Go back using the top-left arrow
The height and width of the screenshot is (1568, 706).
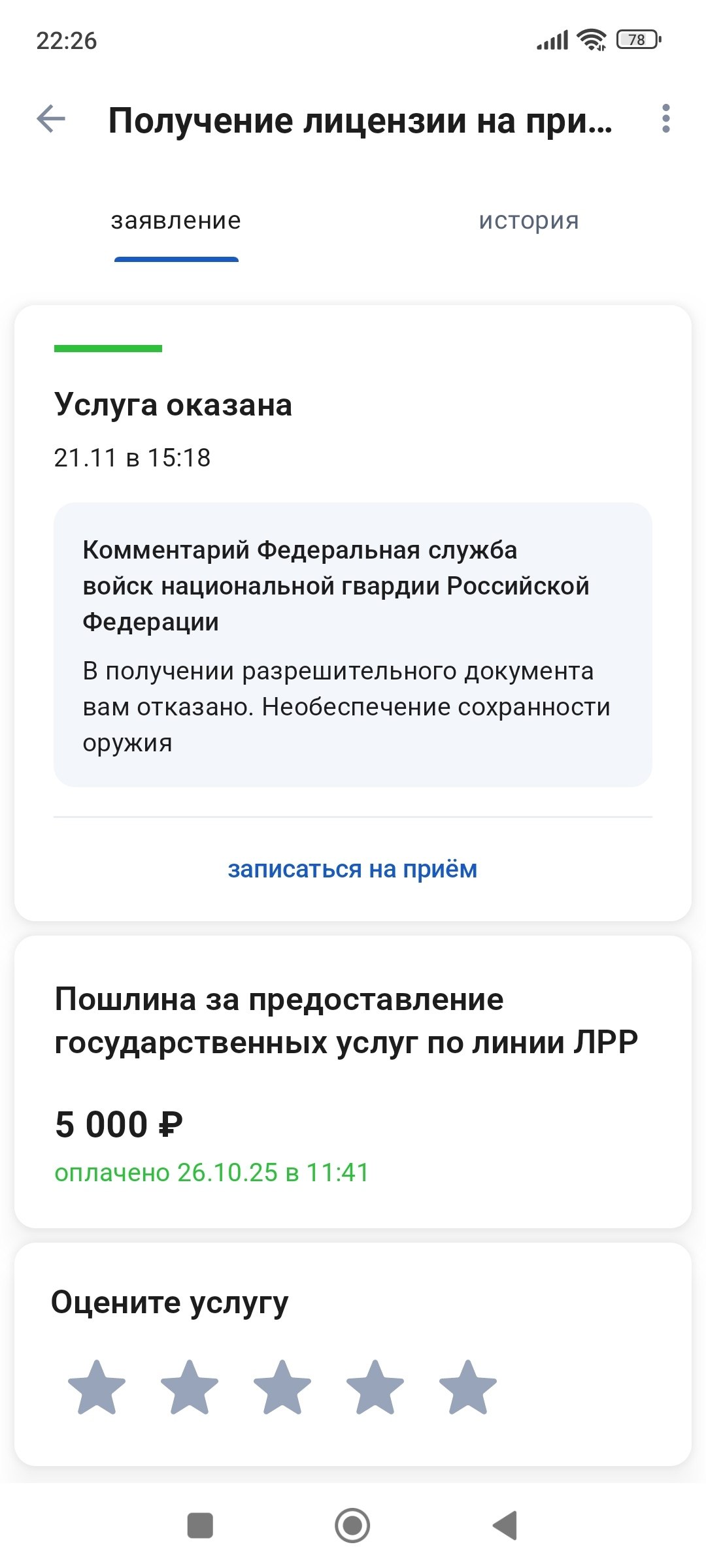[51, 119]
